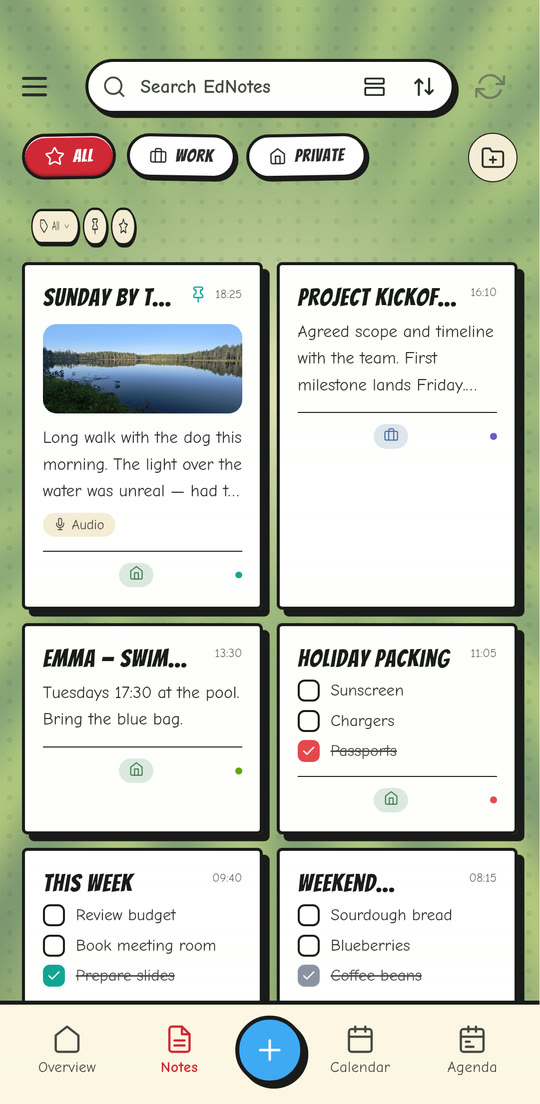Screen dimensions: 540x1104
Task: Switch the notes layout view
Action: (x=374, y=87)
